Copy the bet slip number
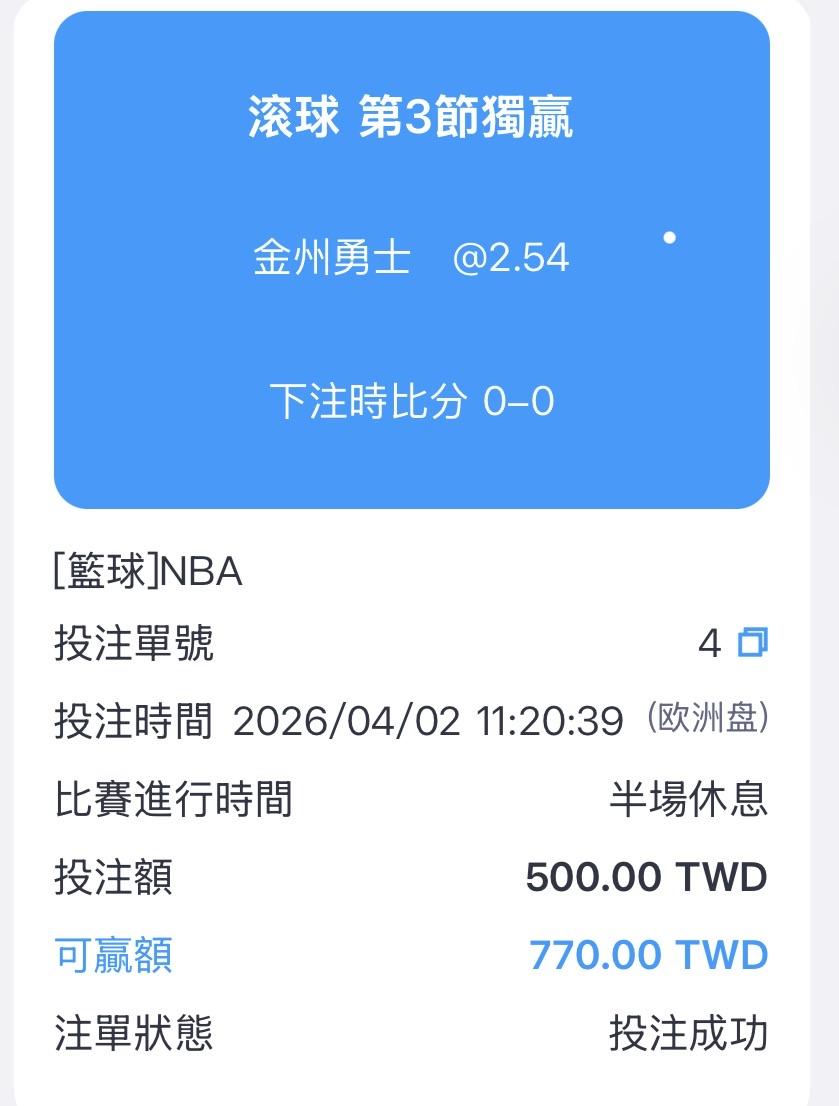The height and width of the screenshot is (1106, 839). [x=752, y=642]
